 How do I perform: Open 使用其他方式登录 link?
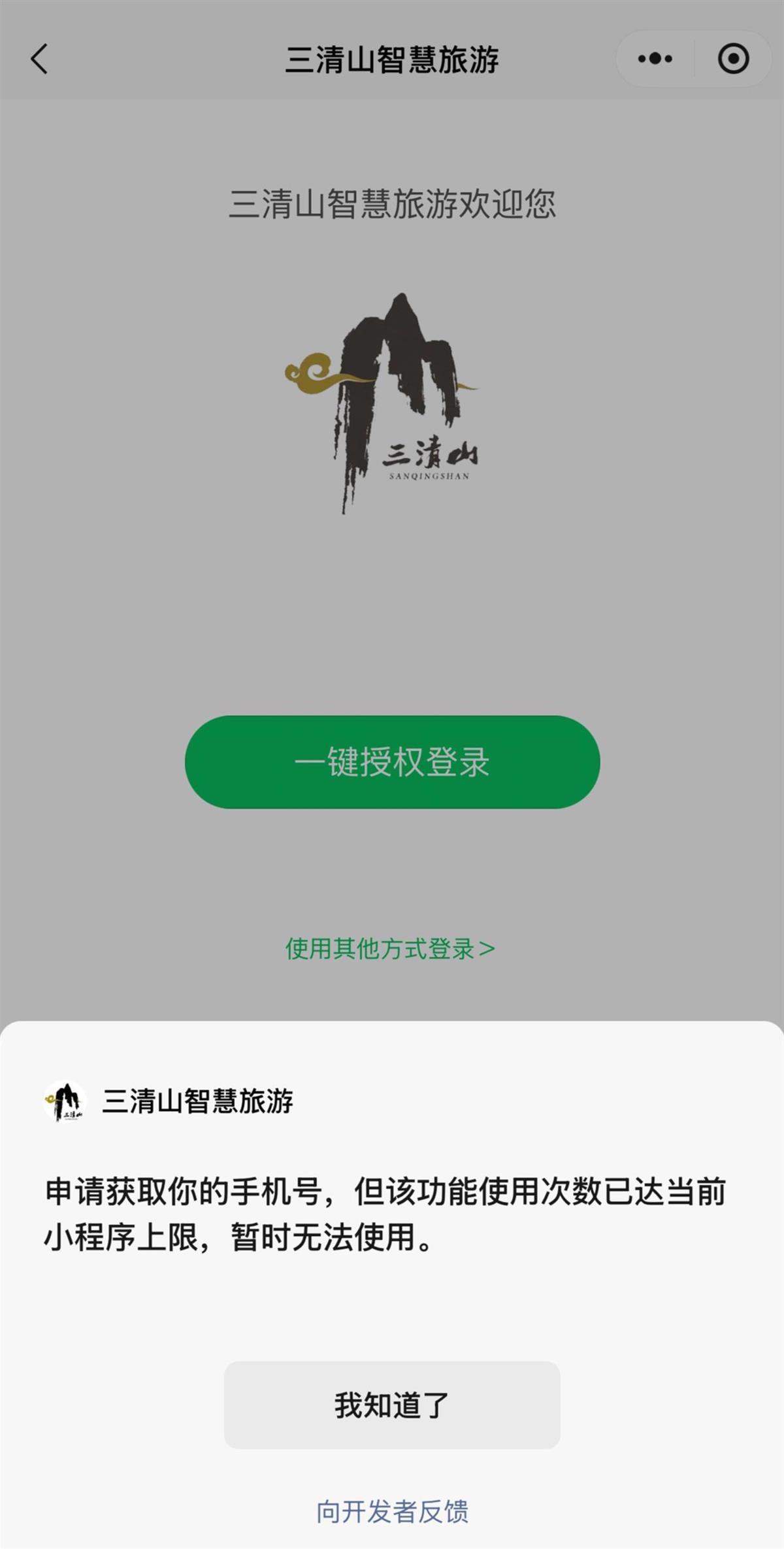click(x=390, y=948)
